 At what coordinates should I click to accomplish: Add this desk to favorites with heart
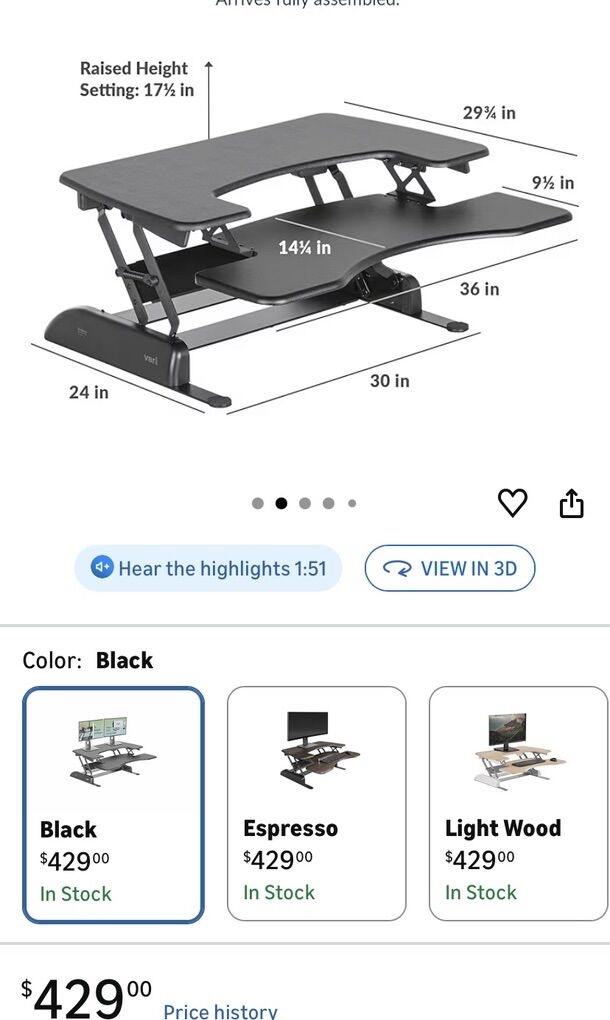pos(512,503)
